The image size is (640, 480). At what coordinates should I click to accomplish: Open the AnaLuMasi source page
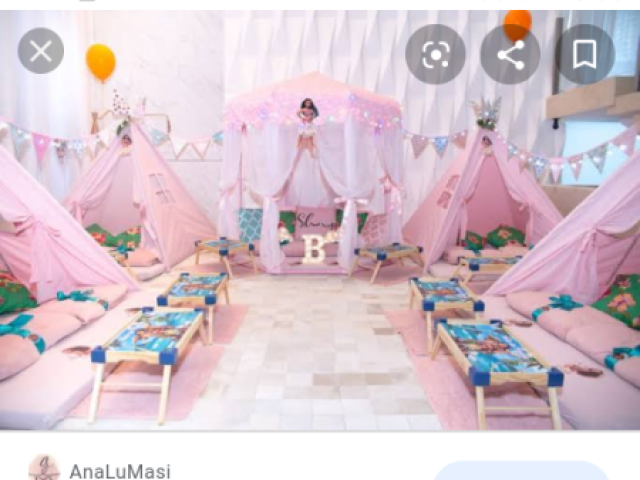(118, 470)
